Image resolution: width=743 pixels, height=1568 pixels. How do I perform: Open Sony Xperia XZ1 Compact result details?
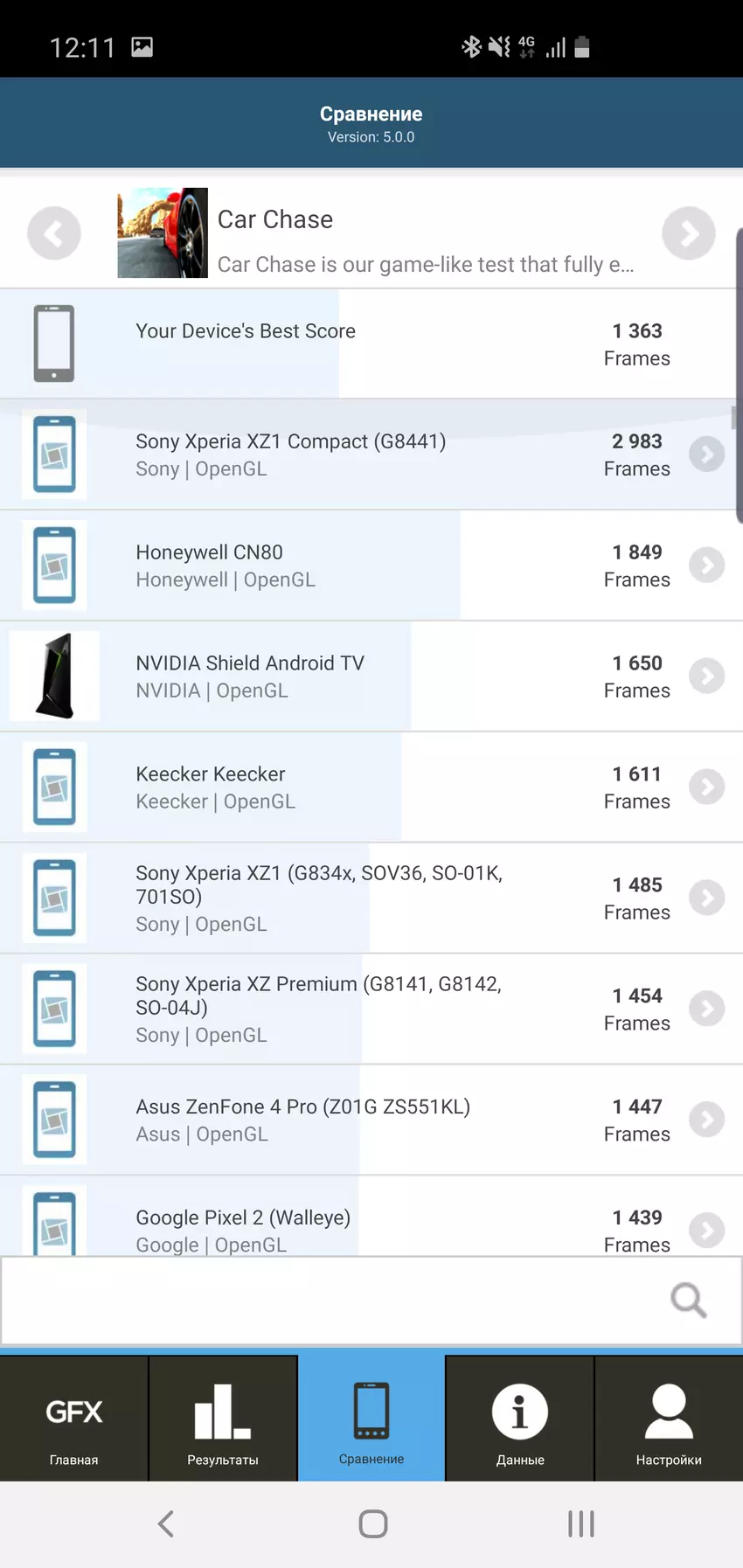pos(706,454)
